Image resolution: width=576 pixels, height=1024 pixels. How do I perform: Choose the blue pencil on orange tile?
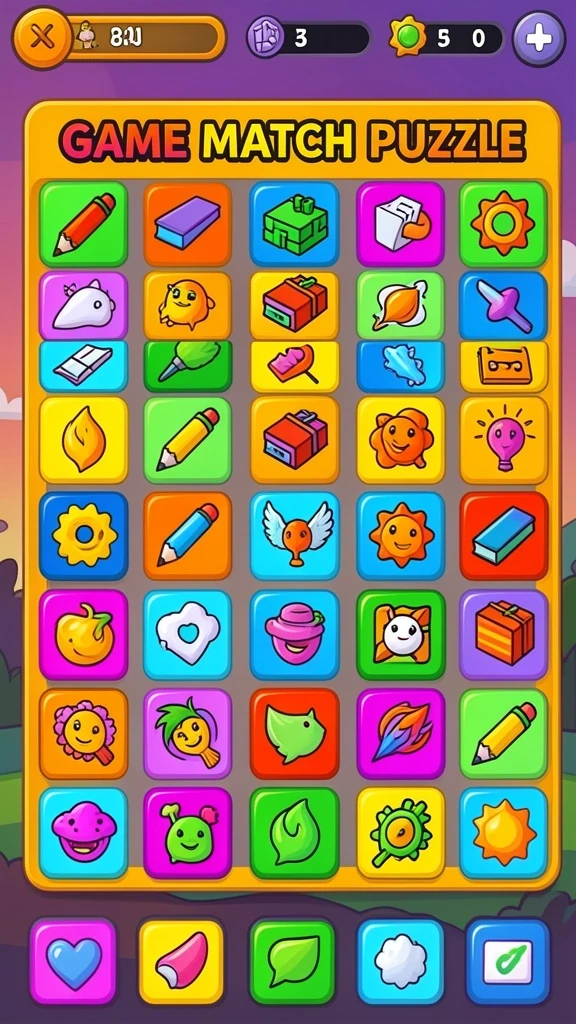[x=187, y=536]
